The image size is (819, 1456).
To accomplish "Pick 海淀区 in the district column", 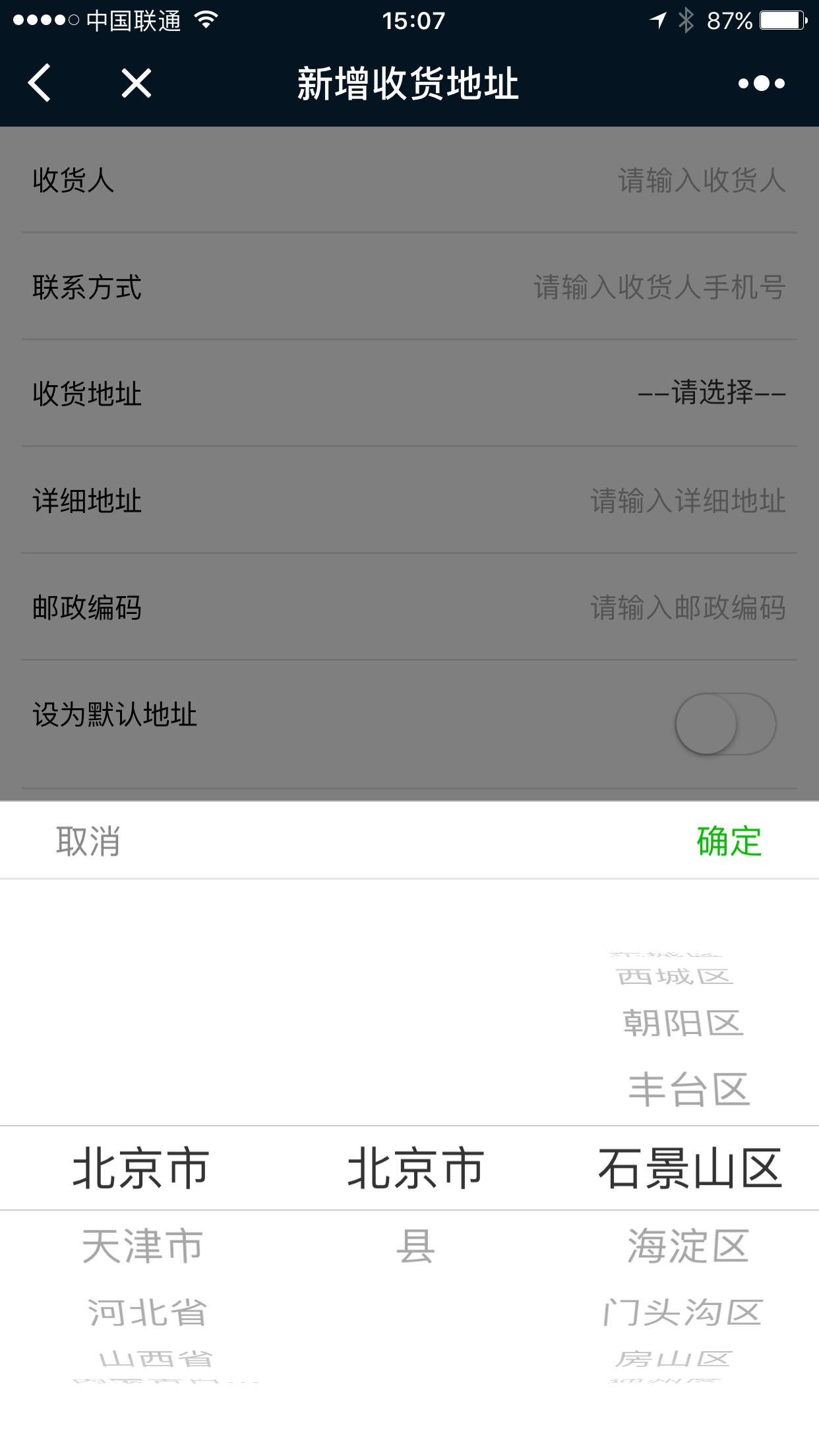I will [x=688, y=1246].
